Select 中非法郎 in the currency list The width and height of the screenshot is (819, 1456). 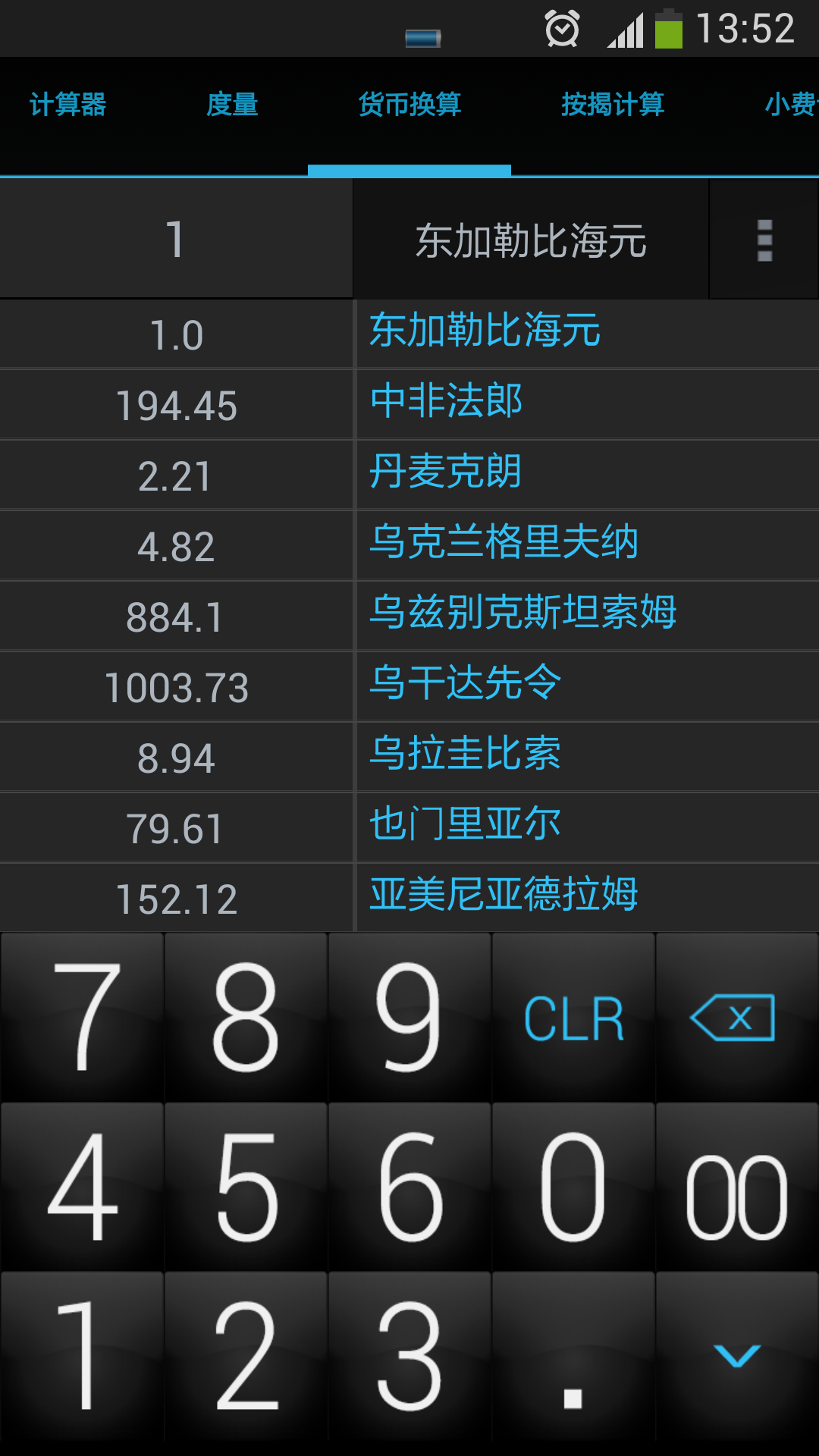[447, 401]
